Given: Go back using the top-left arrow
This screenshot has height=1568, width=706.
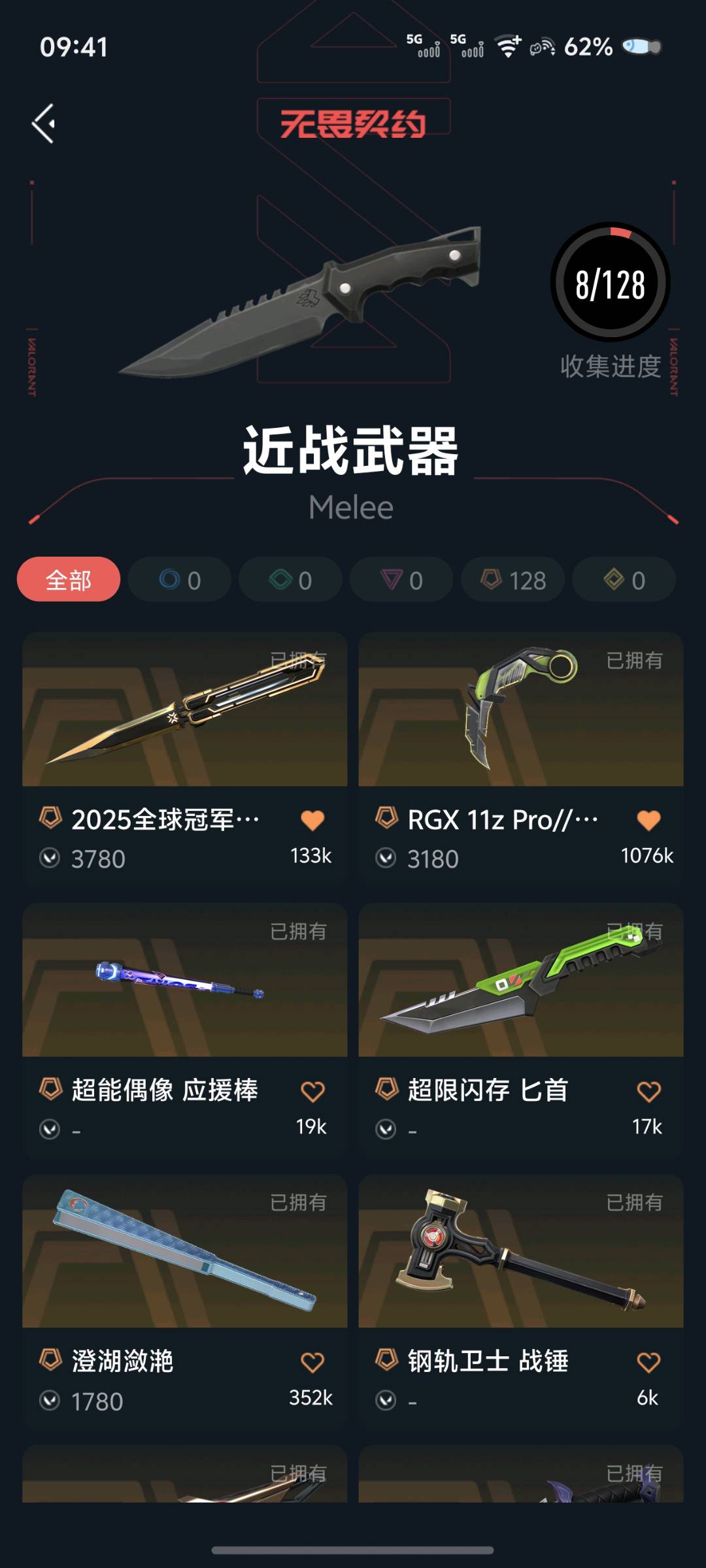Looking at the screenshot, I should pyautogui.click(x=44, y=123).
